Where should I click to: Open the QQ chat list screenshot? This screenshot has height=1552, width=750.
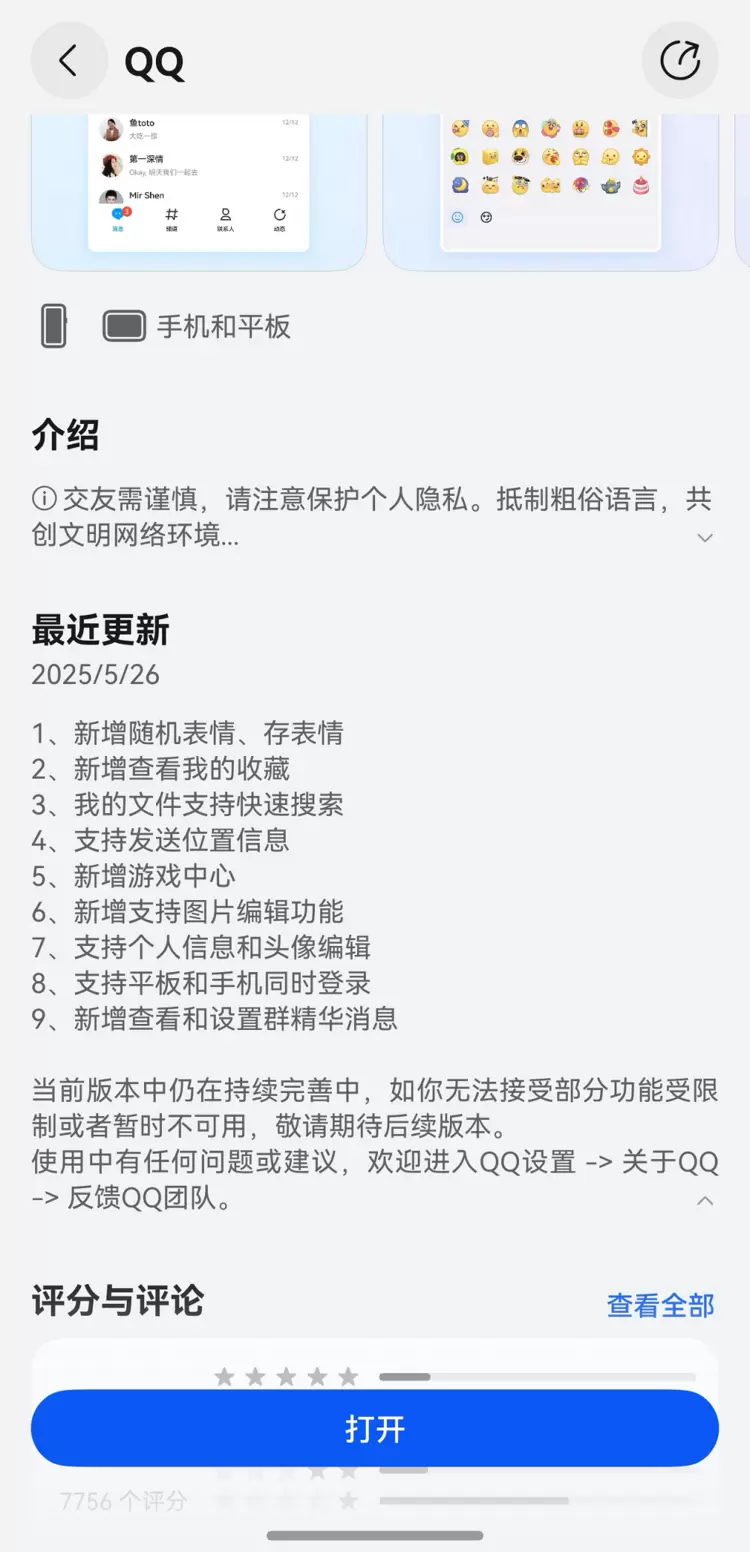tap(199, 190)
